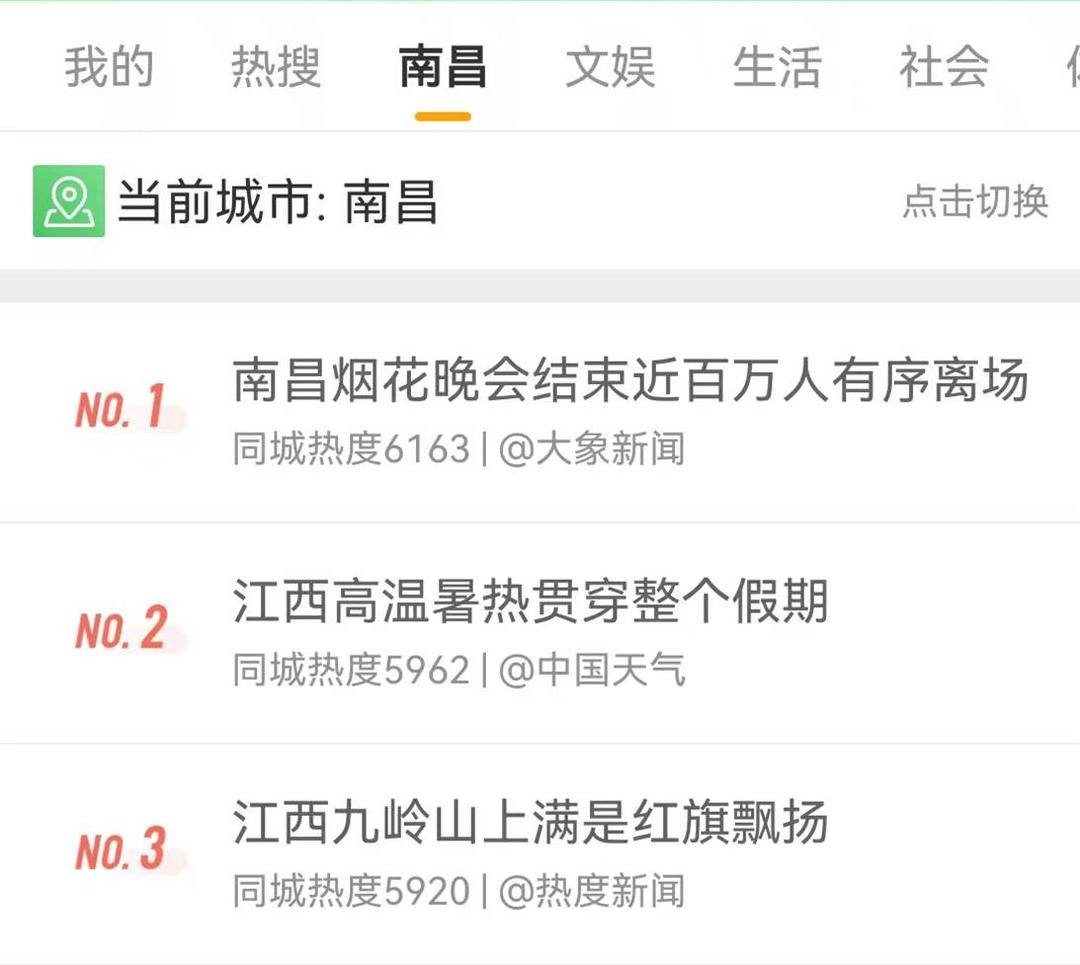Open NO.2 江西高温暑热贯穿整个假期

(530, 603)
